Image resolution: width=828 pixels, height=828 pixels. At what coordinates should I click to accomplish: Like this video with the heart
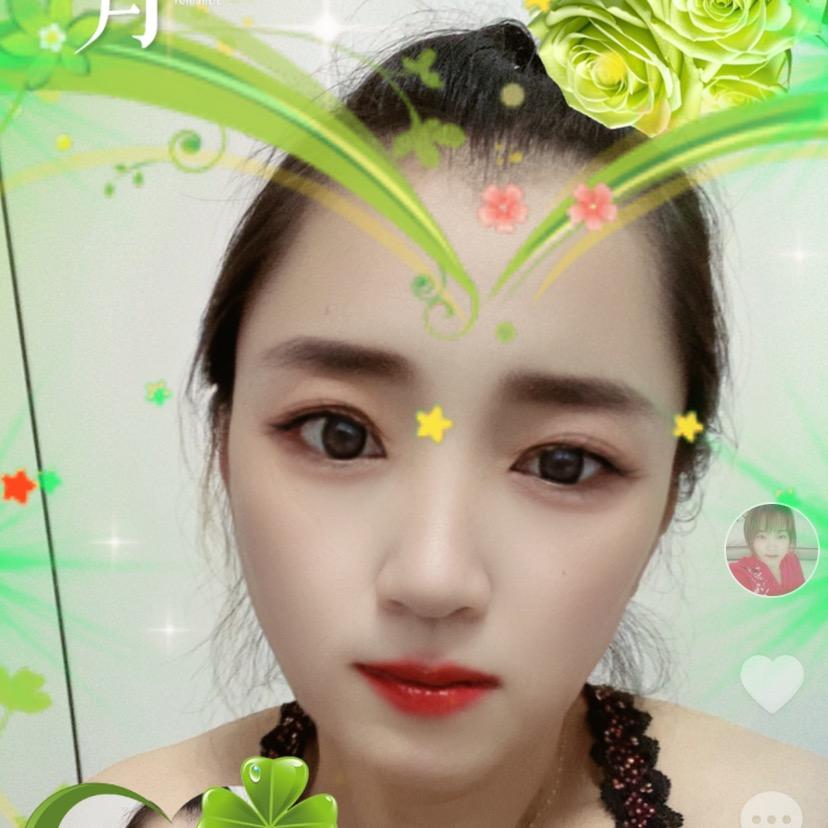pyautogui.click(x=771, y=683)
